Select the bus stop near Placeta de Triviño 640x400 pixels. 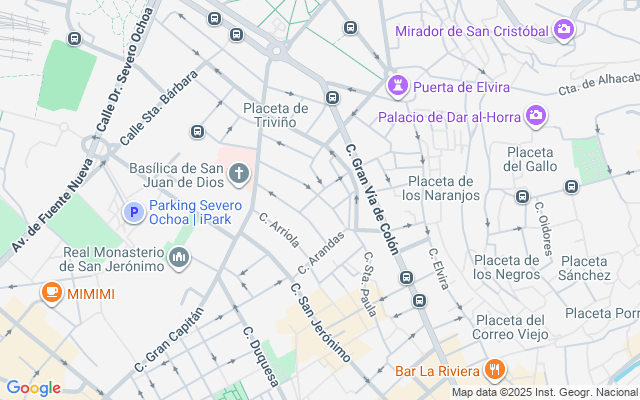(x=332, y=98)
